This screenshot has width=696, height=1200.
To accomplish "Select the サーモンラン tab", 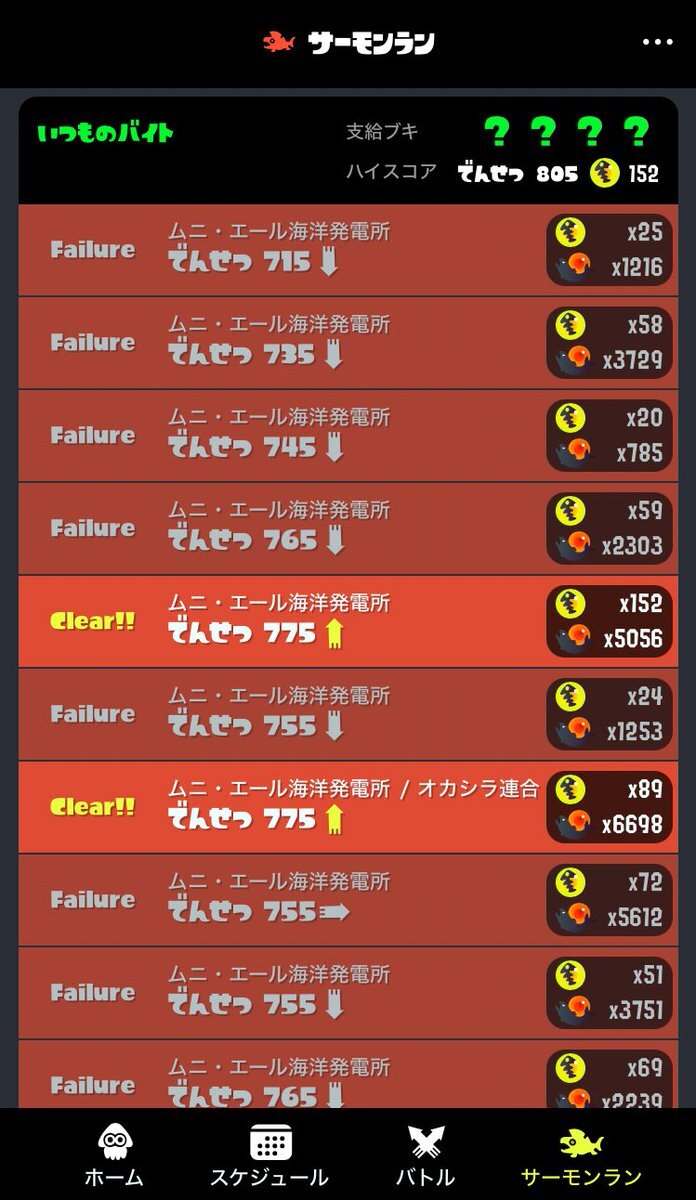I will coord(581,1156).
